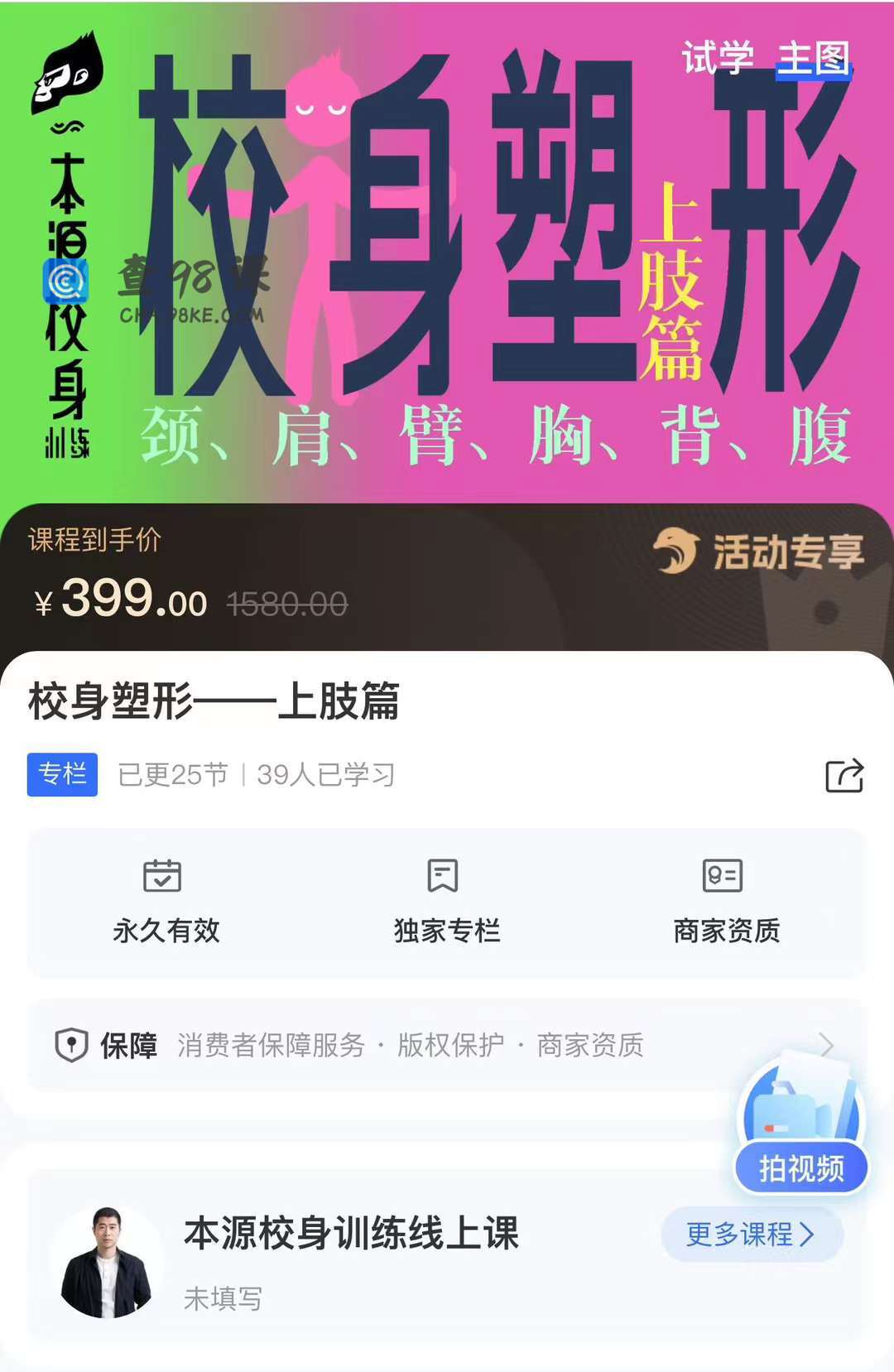Open the 活动专享 promotion badge
894x1372 pixels.
point(759,552)
